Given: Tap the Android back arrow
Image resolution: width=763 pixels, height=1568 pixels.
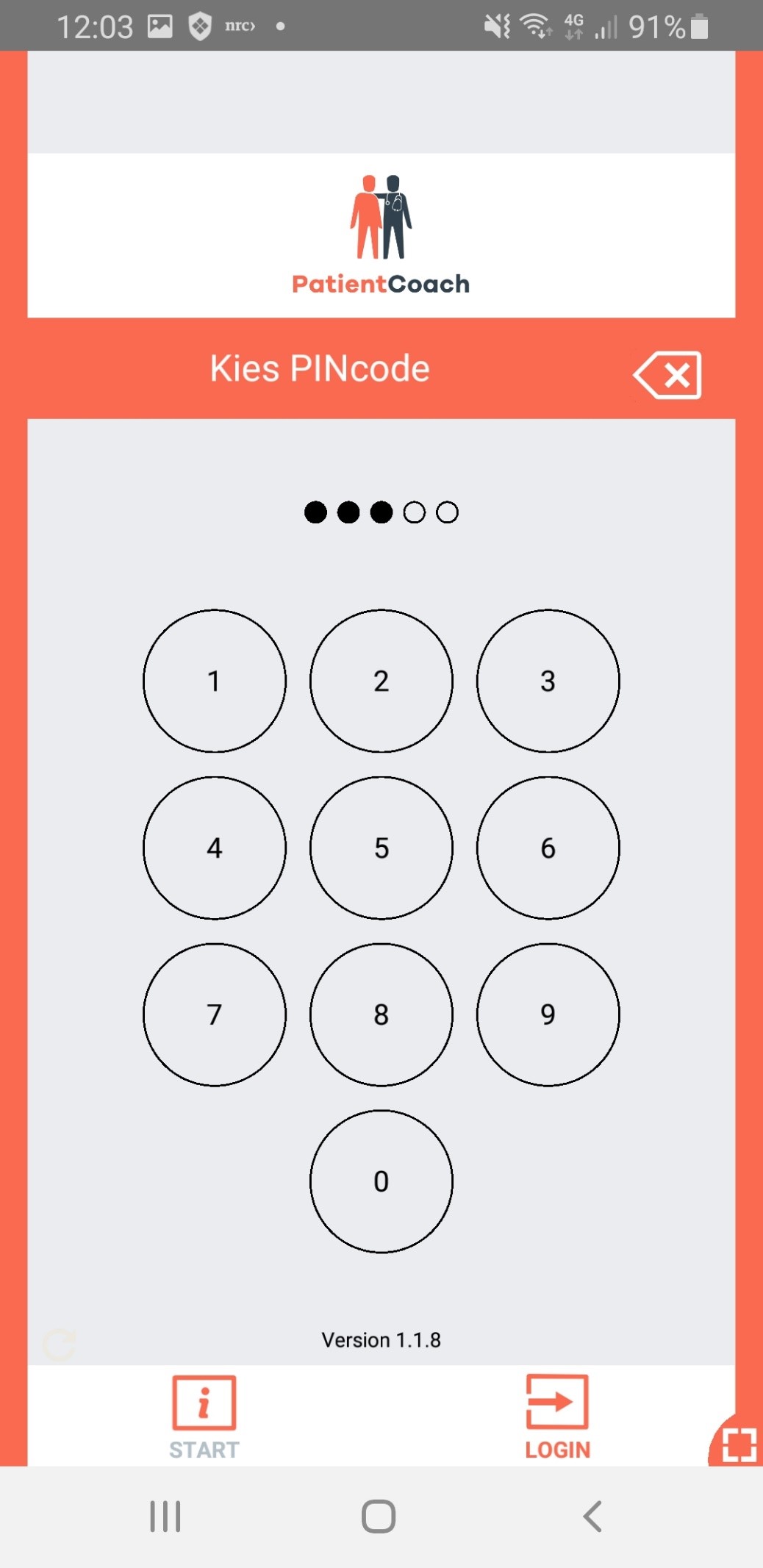Looking at the screenshot, I should coord(592,1516).
